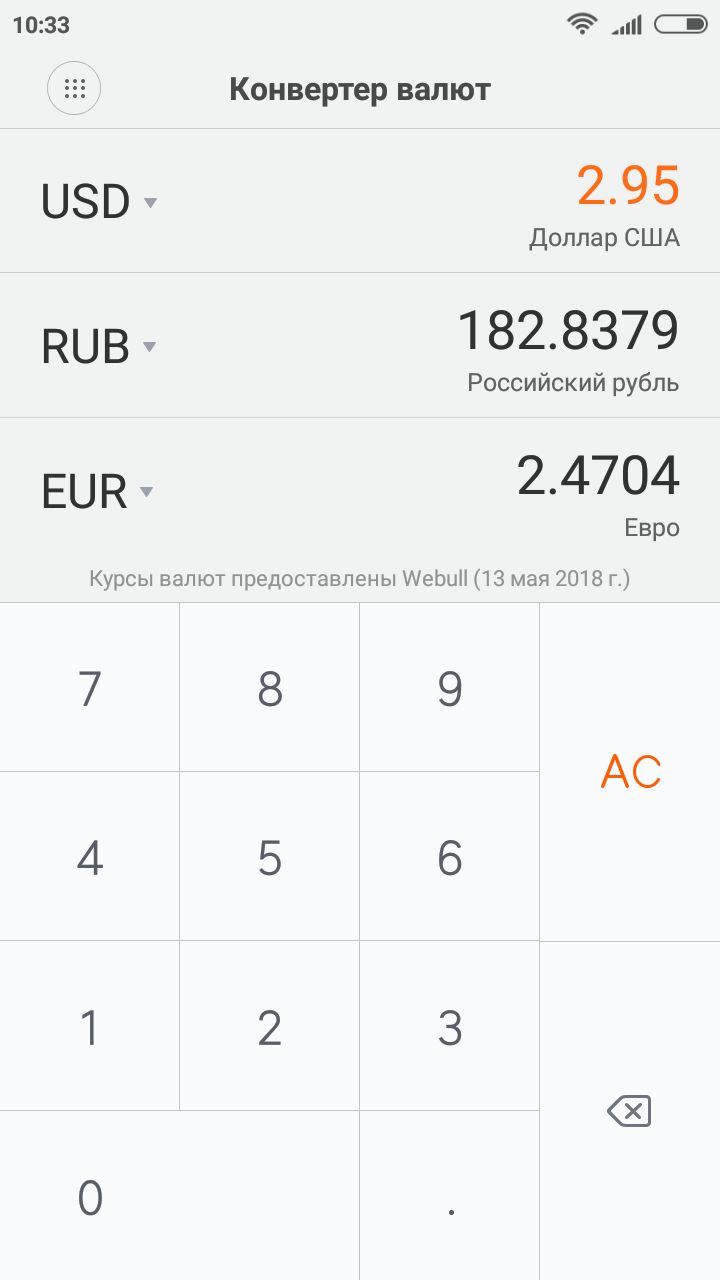This screenshot has width=720, height=1280.
Task: Tap the 2 key
Action: pyautogui.click(x=270, y=1027)
